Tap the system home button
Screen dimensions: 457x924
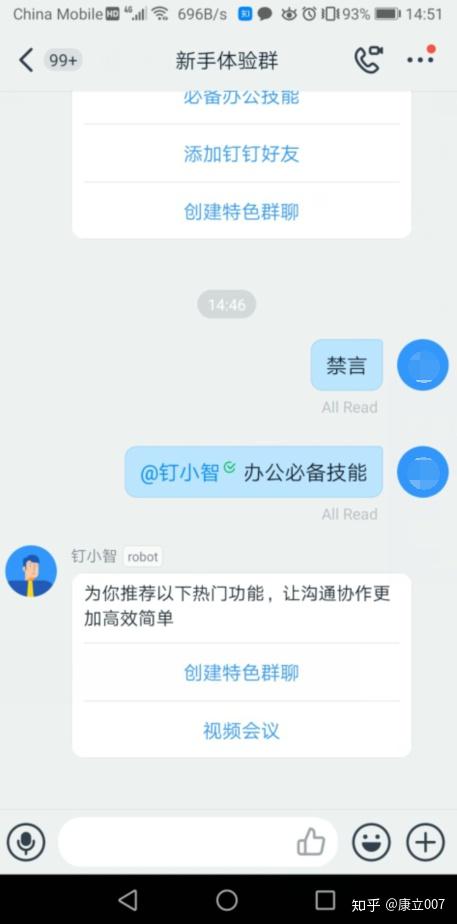[227, 900]
